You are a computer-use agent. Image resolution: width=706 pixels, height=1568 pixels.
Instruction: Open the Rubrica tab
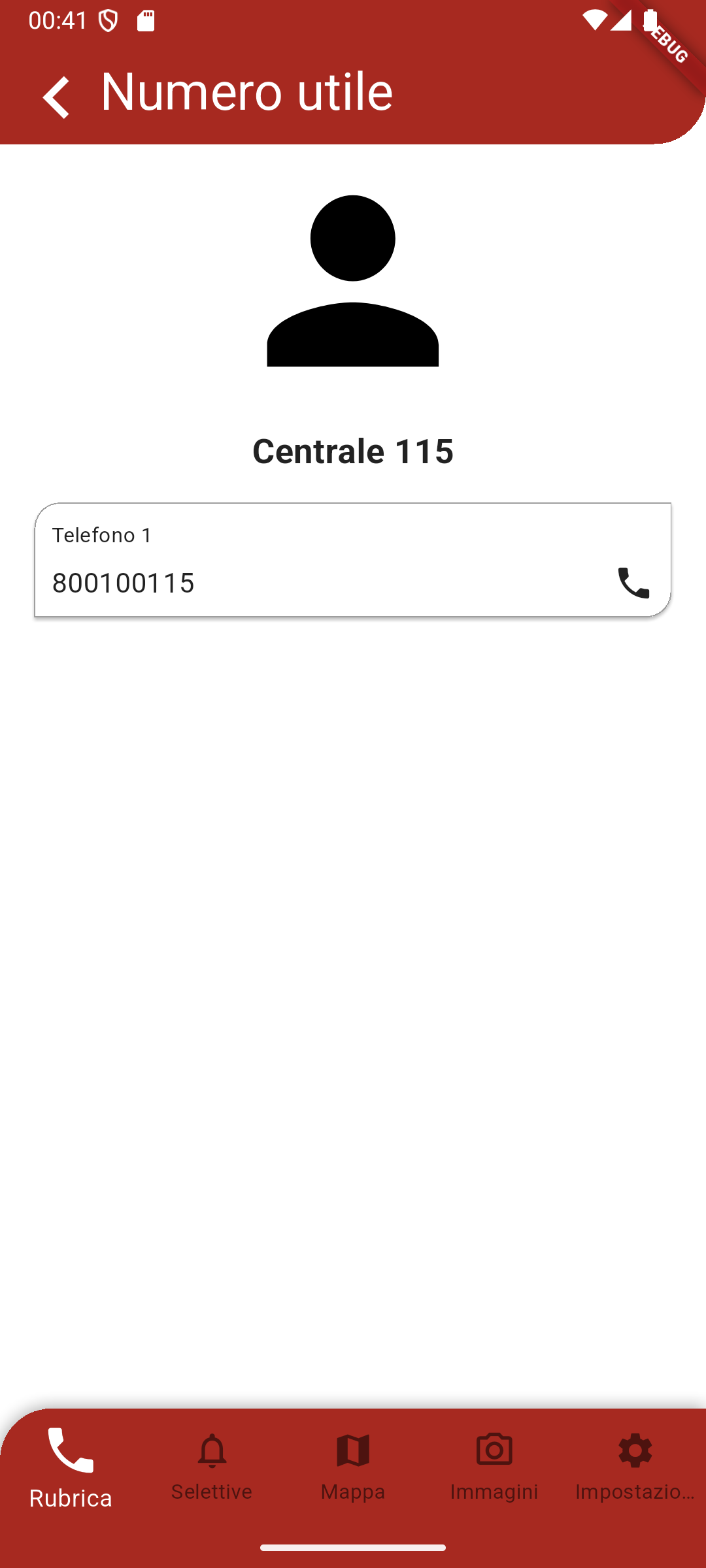click(x=71, y=1467)
